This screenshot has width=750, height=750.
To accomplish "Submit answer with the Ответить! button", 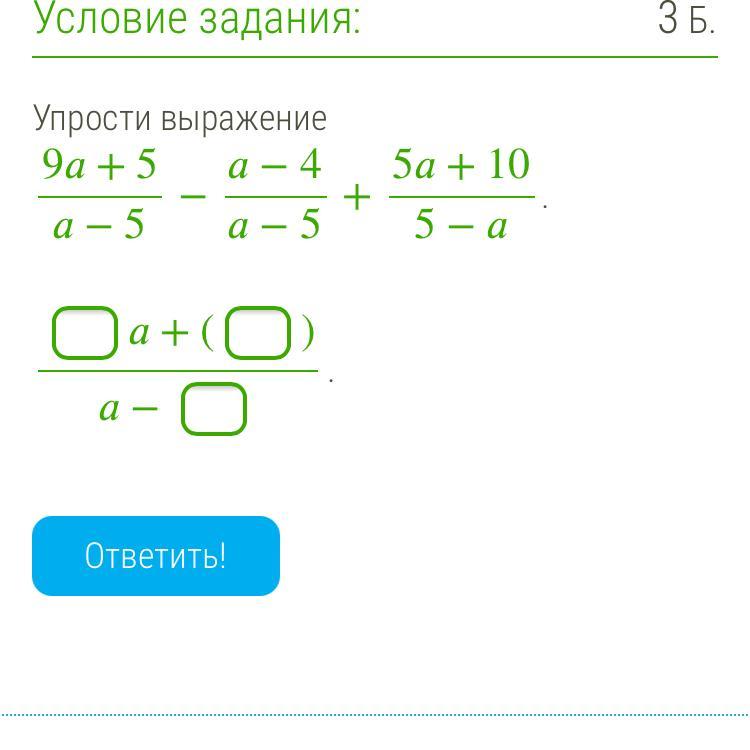I will point(156,556).
